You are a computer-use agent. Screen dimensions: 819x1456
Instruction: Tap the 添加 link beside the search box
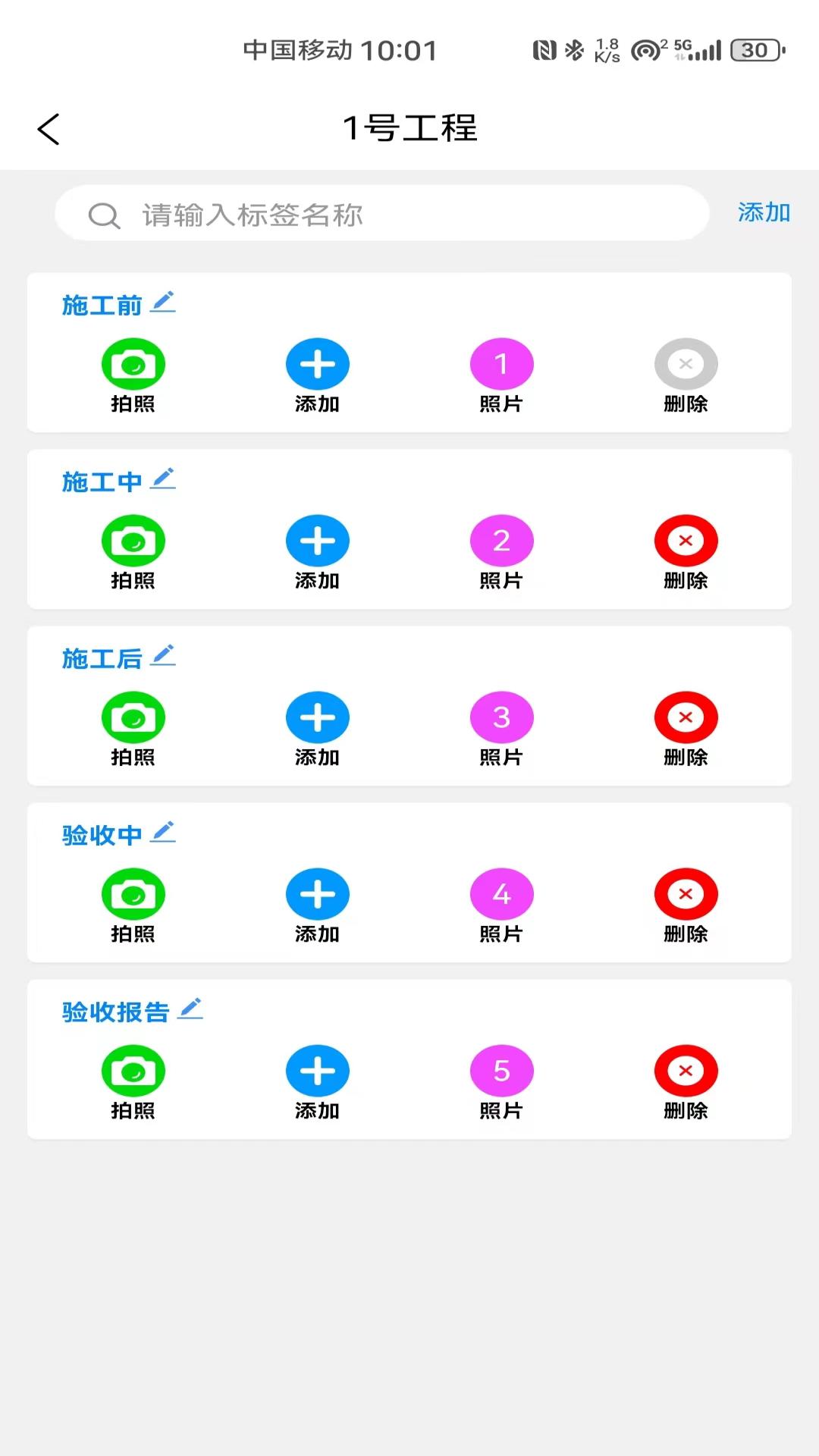point(764,212)
